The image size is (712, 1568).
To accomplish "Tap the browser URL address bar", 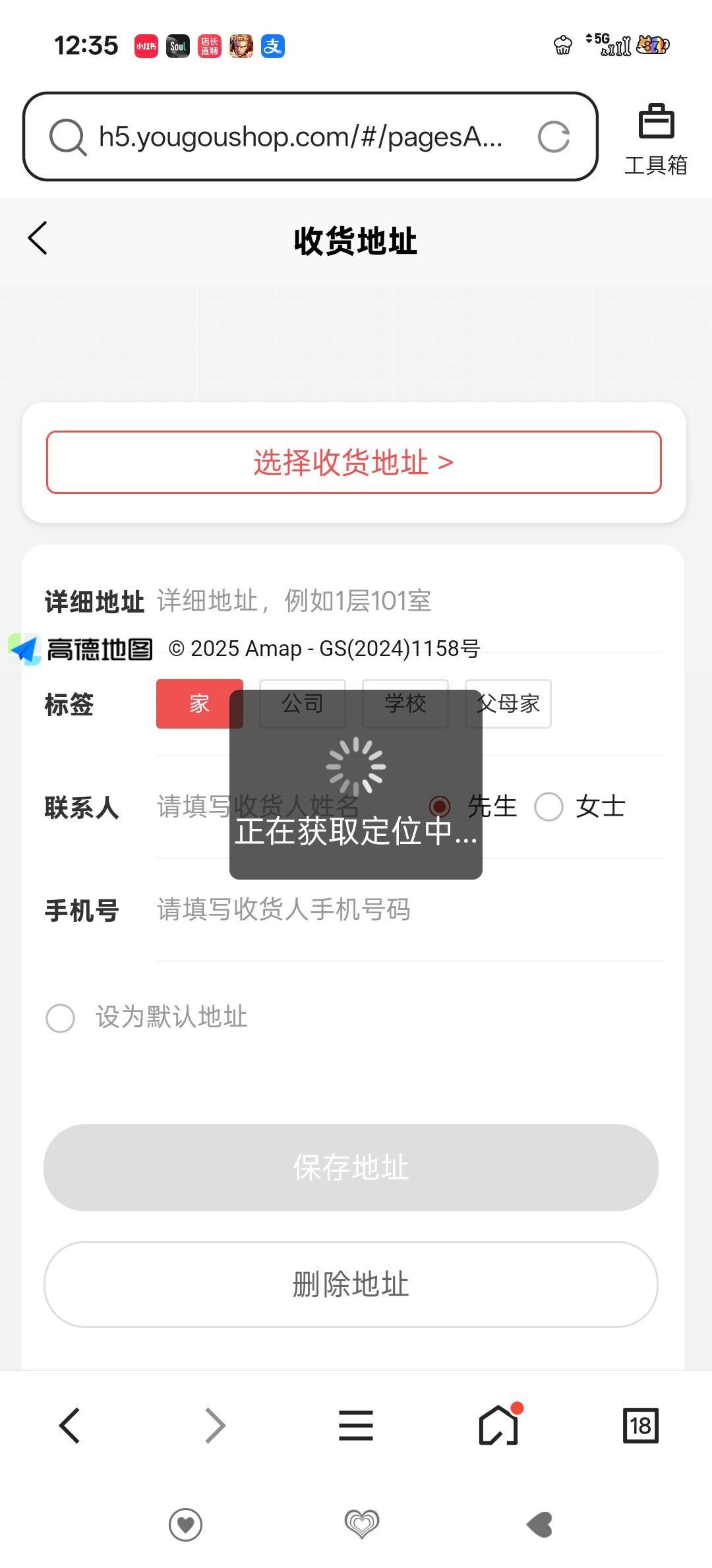I will coord(300,137).
